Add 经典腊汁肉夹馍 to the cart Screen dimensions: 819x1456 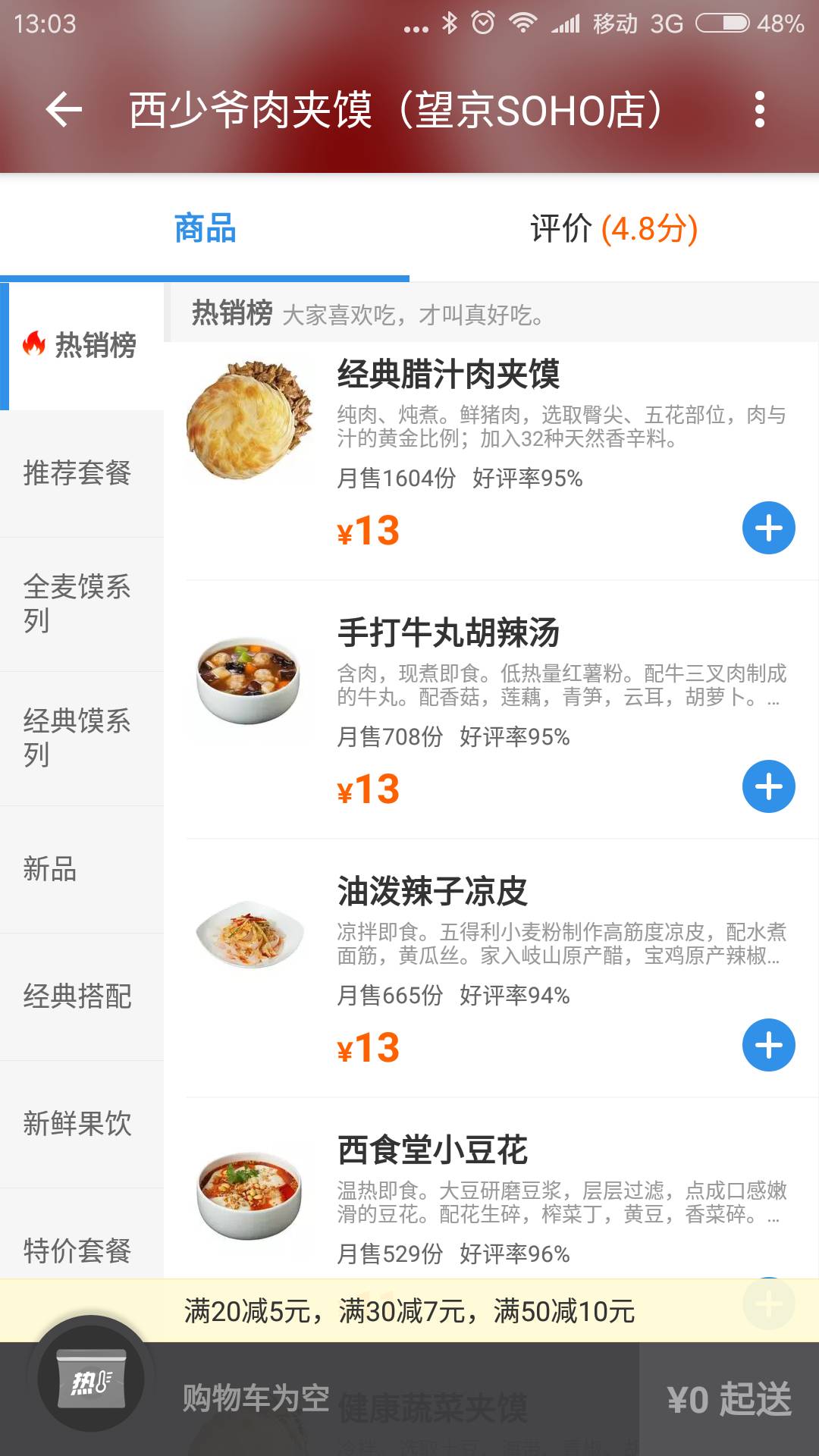(768, 528)
